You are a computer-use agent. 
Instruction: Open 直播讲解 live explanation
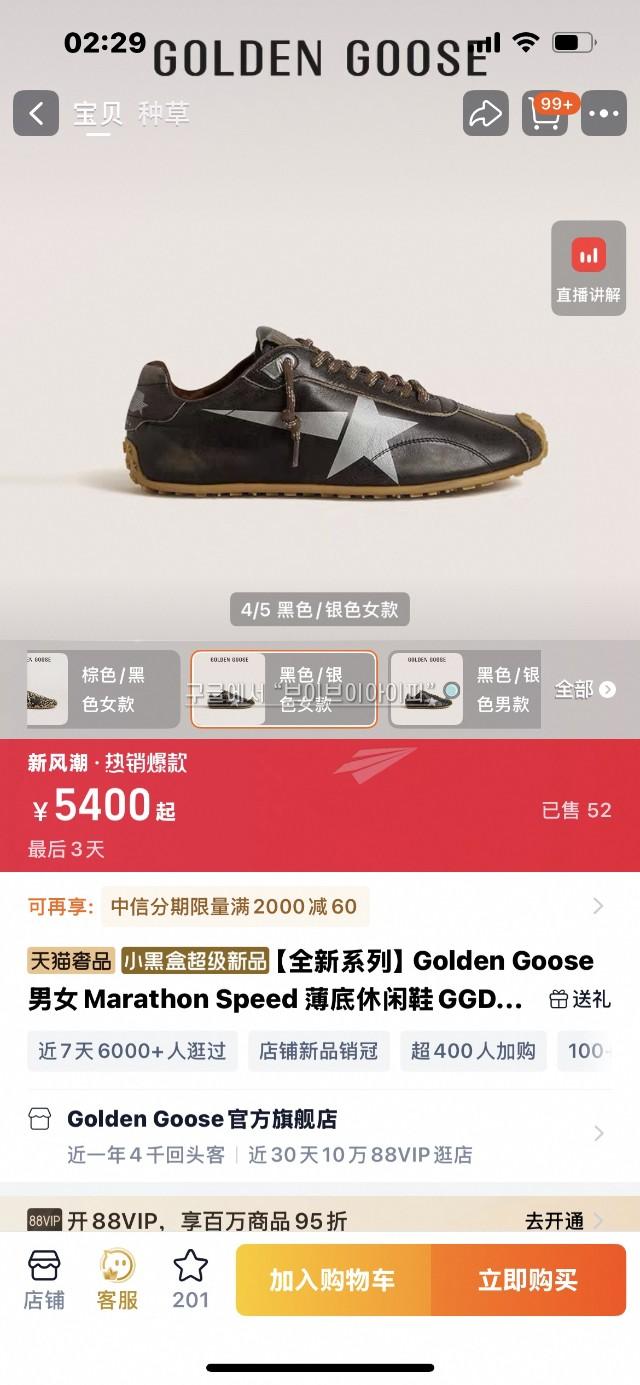coord(588,267)
